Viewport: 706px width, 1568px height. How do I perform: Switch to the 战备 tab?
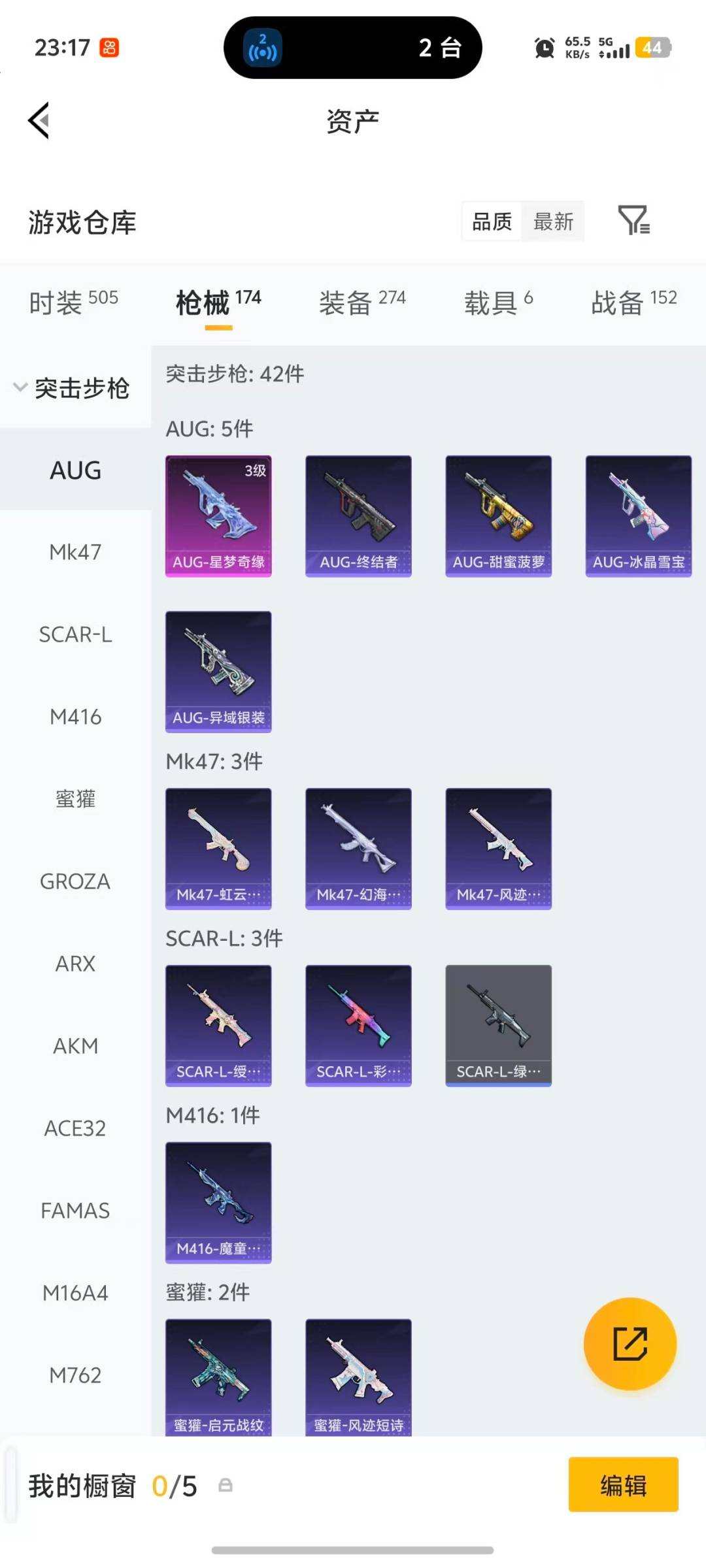pyautogui.click(x=633, y=302)
